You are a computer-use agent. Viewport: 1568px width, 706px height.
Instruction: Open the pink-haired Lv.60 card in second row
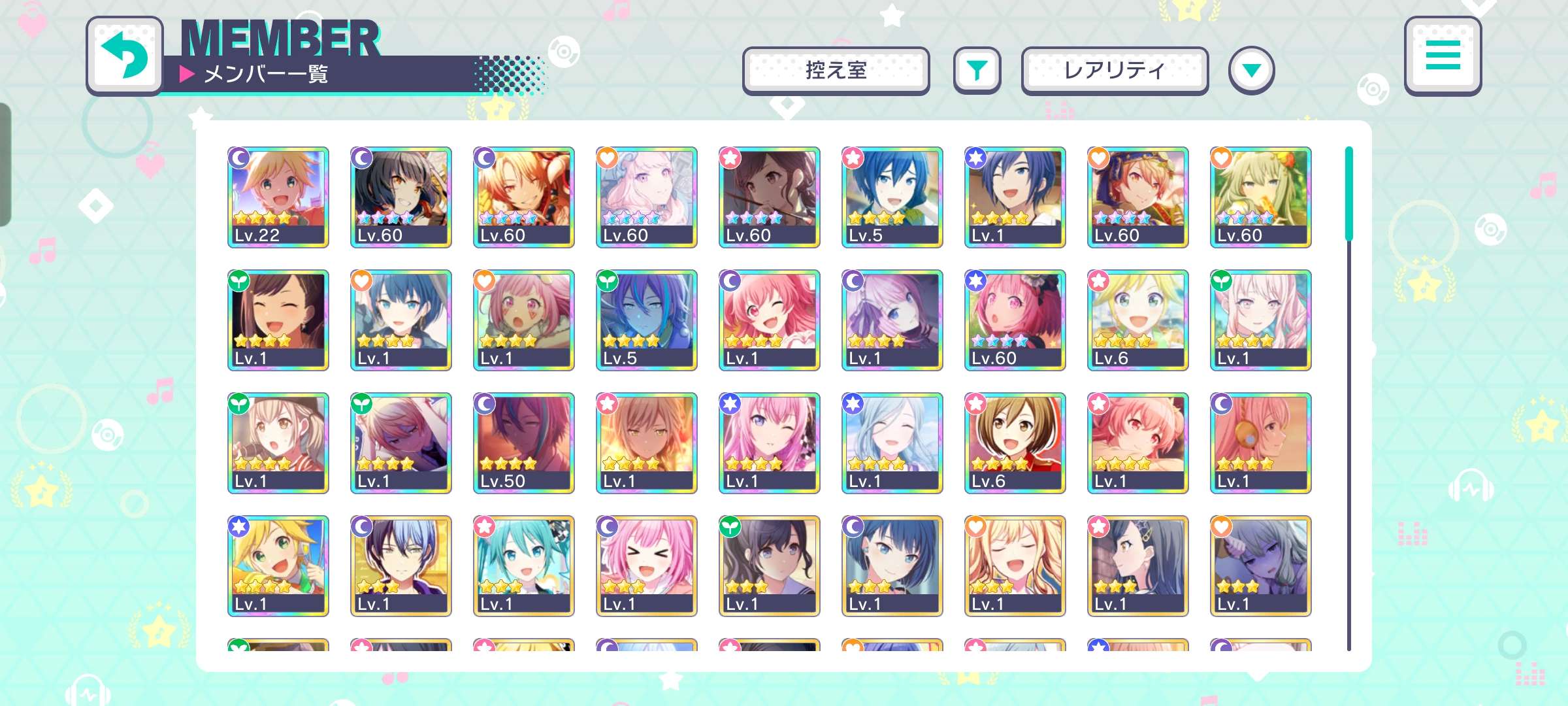(1015, 320)
